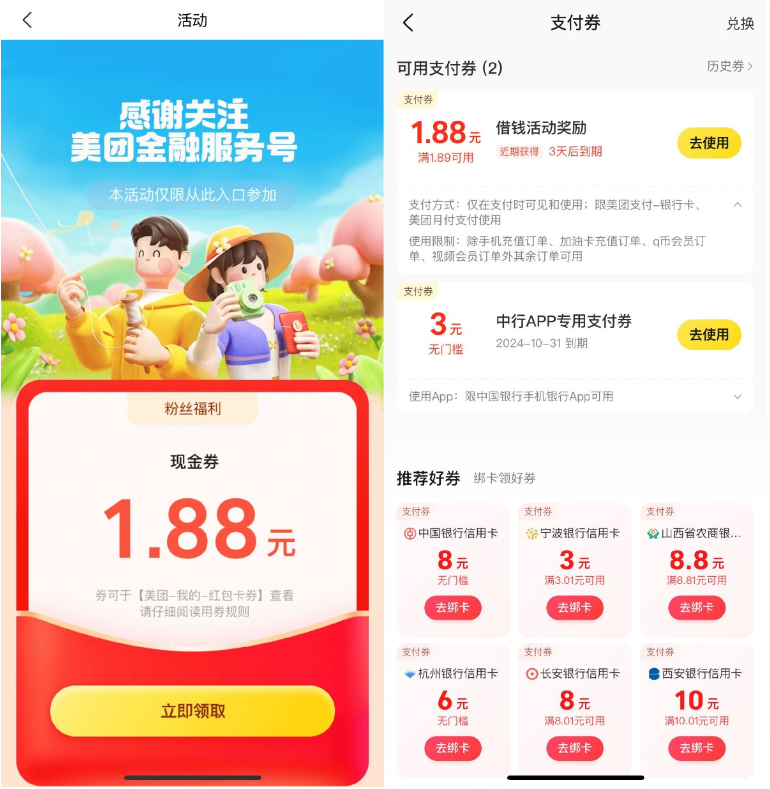Tap 去绑卡 for 杭州银行信用卡
Image resolution: width=770 pixels, height=789 pixels.
453,748
